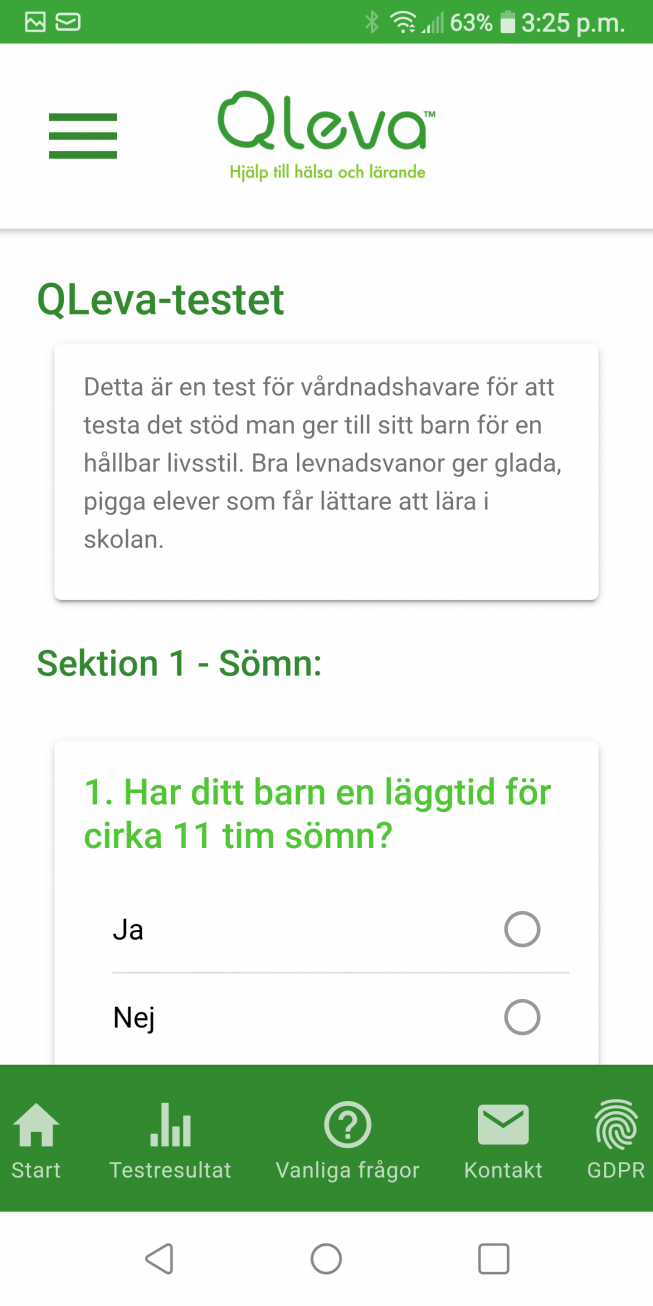This screenshot has width=653, height=1306.
Task: Open Vanliga frågor tab
Action: [x=347, y=1140]
